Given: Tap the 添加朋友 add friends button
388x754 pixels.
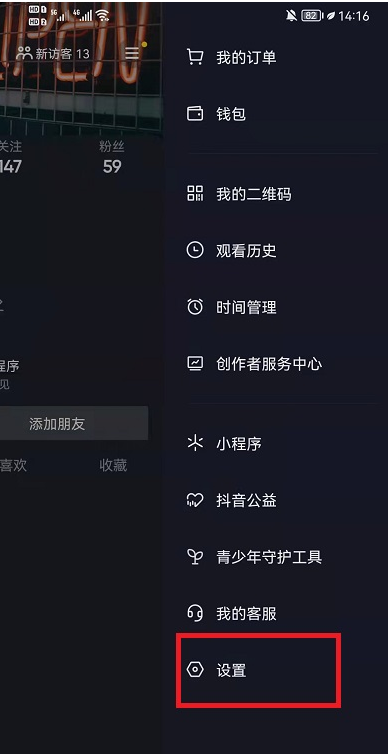Looking at the screenshot, I should click(x=73, y=423).
